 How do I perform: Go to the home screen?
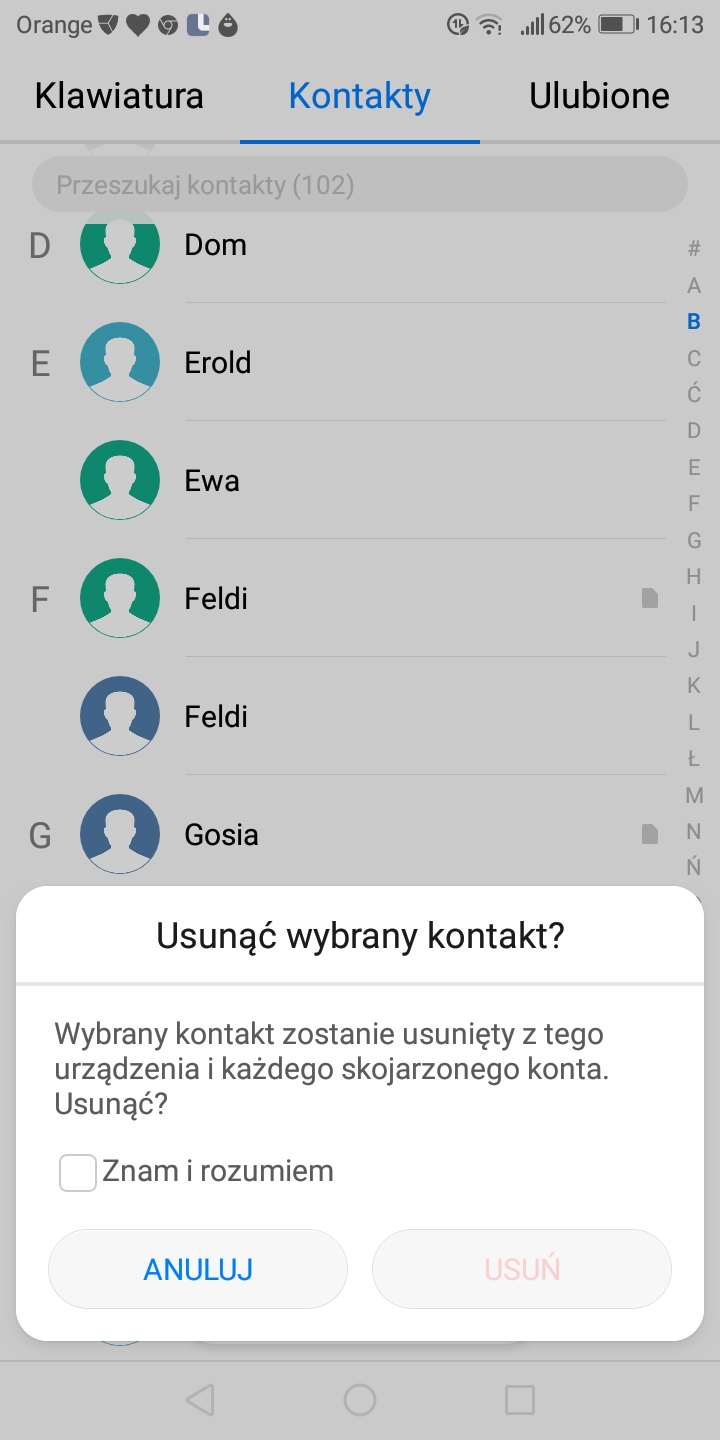tap(360, 1400)
